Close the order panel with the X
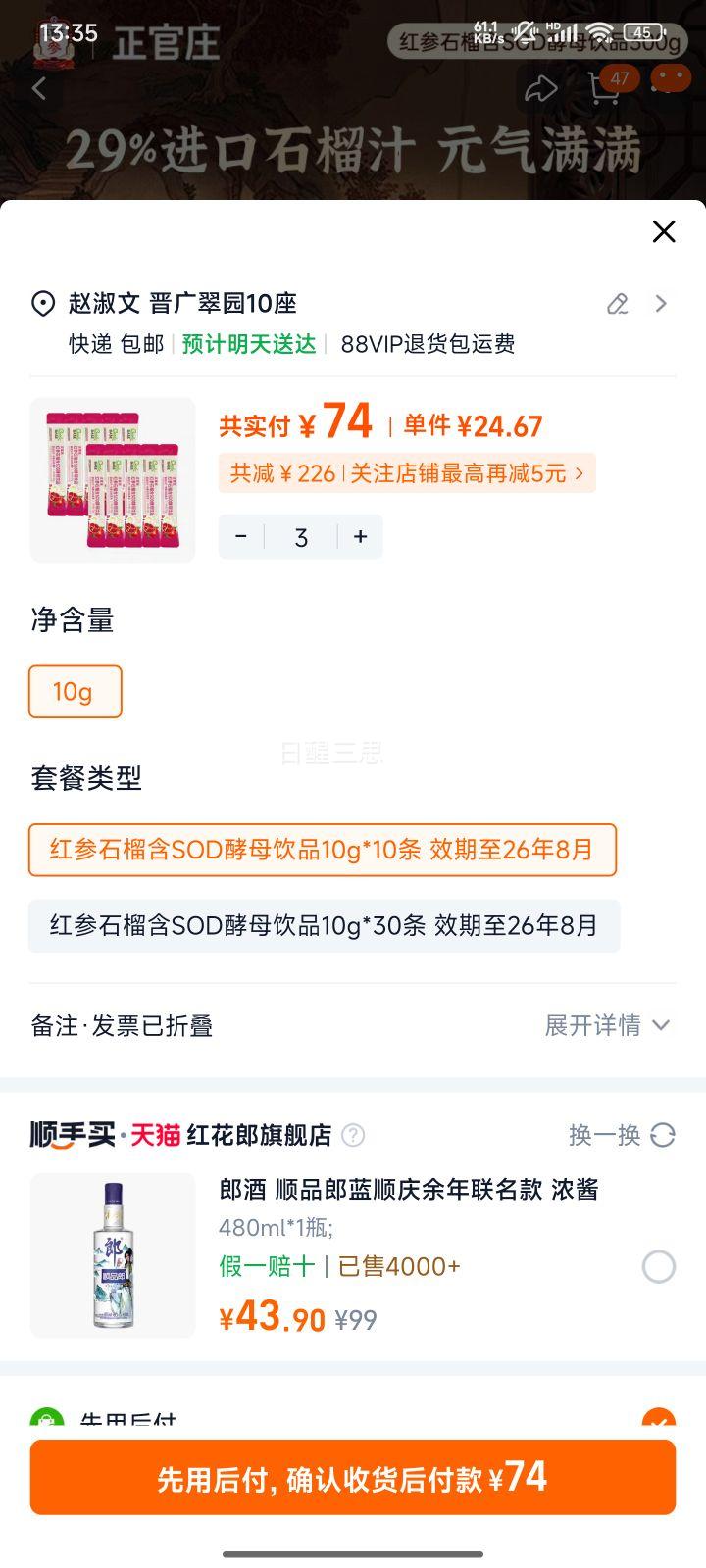This screenshot has height=1568, width=706. pyautogui.click(x=663, y=231)
